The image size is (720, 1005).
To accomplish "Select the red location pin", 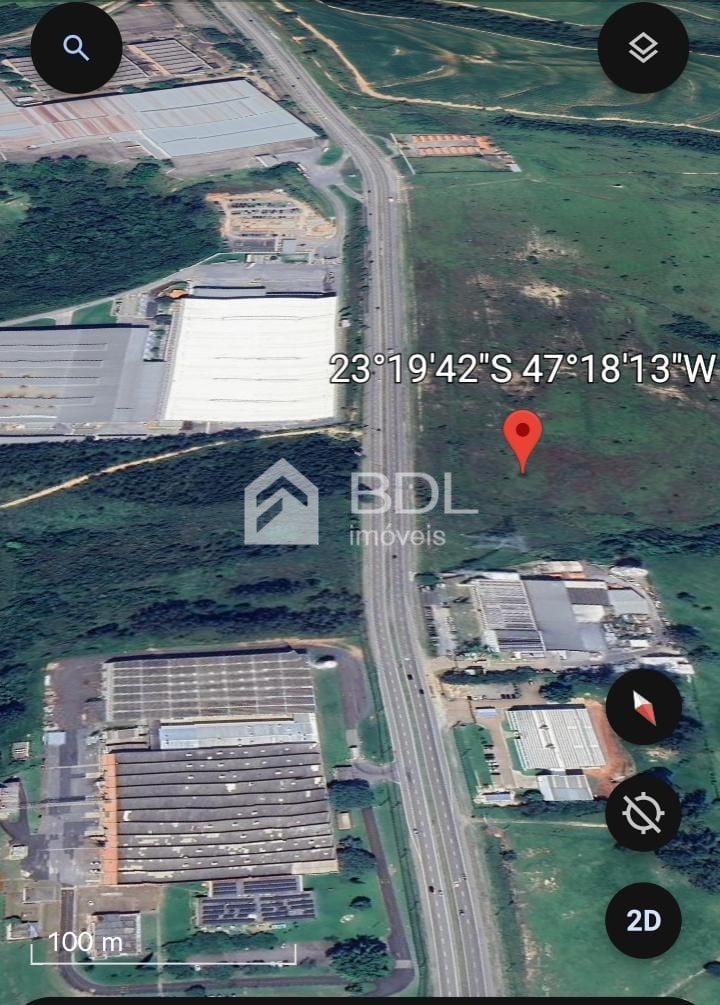I will tap(522, 435).
